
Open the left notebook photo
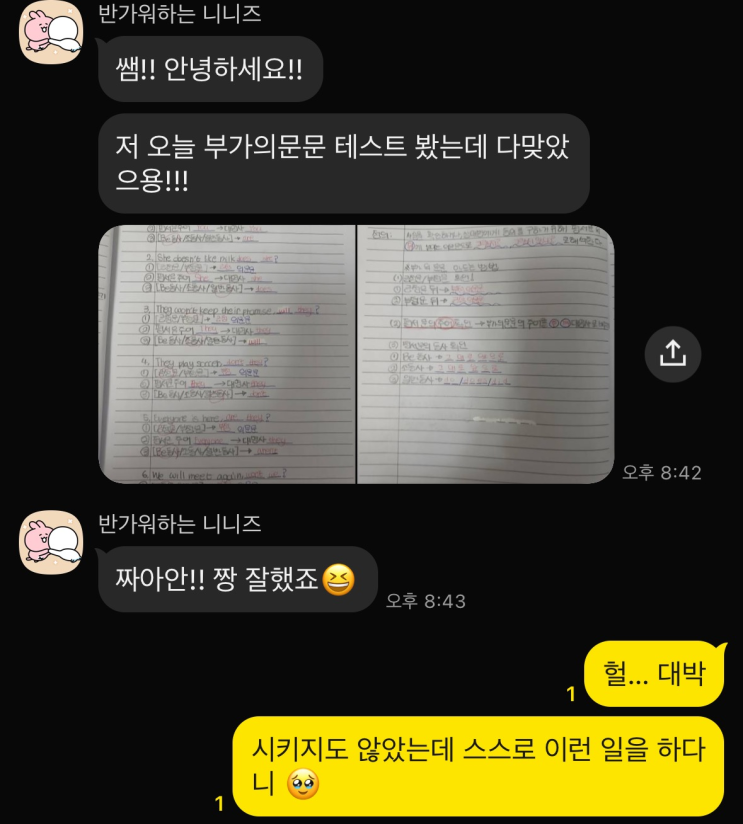(x=227, y=354)
